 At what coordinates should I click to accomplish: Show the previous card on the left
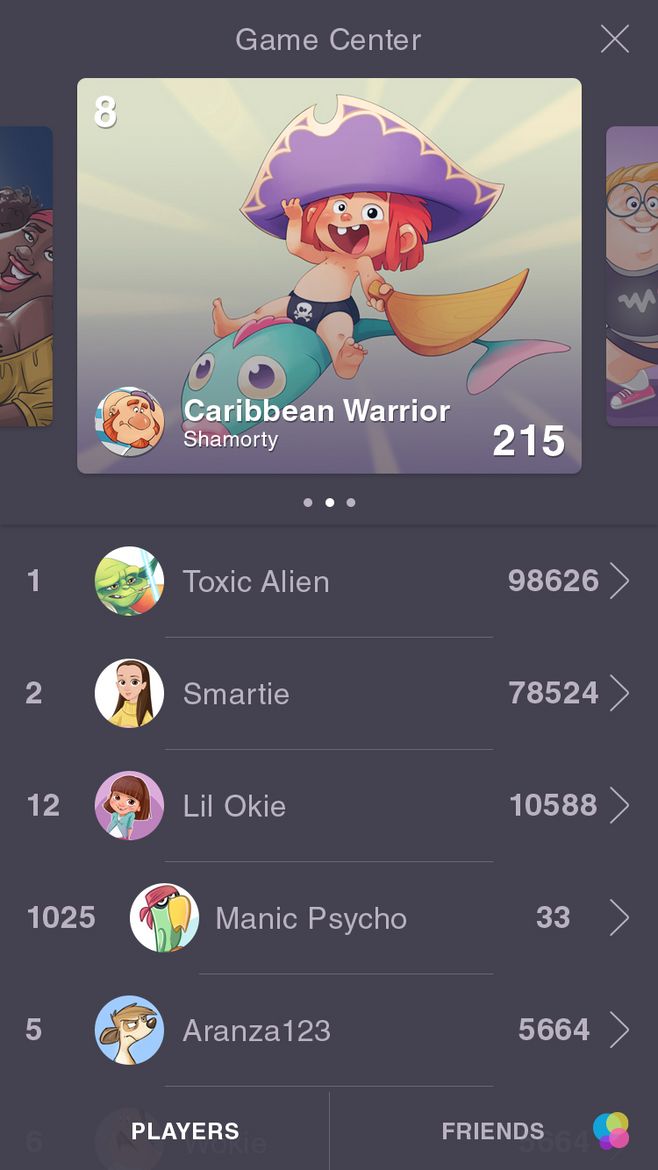tap(25, 275)
